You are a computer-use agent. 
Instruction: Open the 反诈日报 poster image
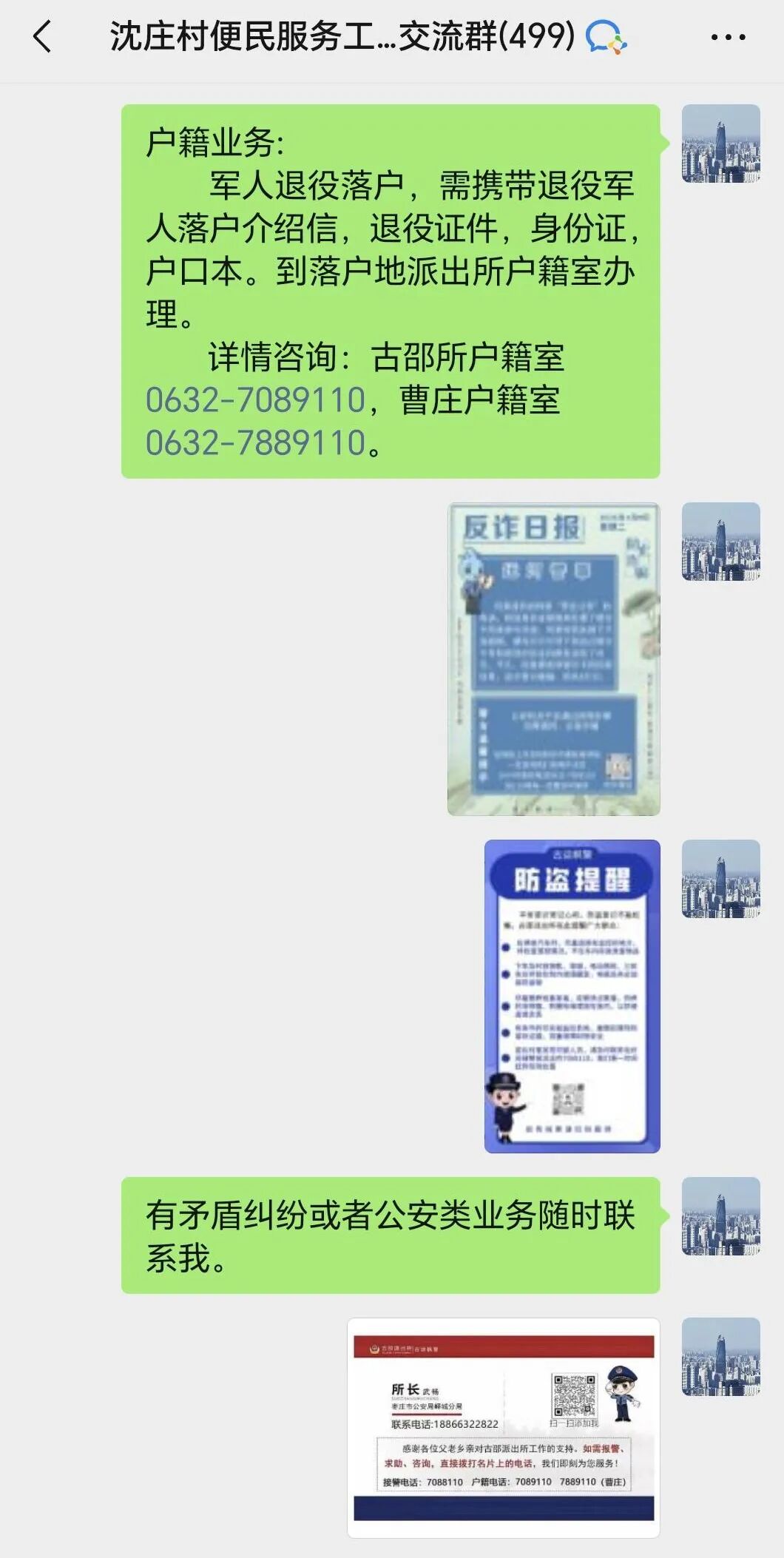553,659
